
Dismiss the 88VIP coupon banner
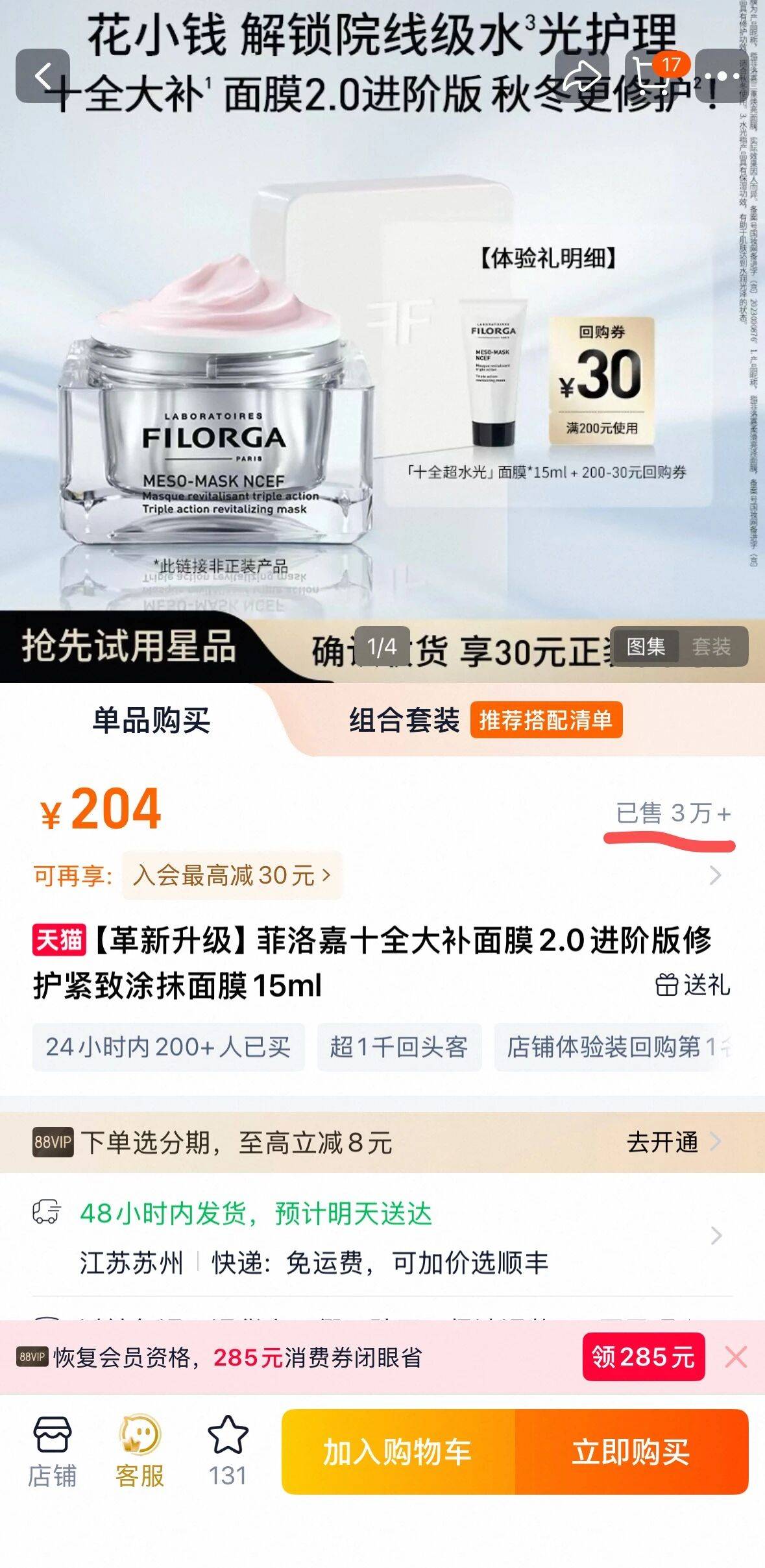pos(736,1357)
